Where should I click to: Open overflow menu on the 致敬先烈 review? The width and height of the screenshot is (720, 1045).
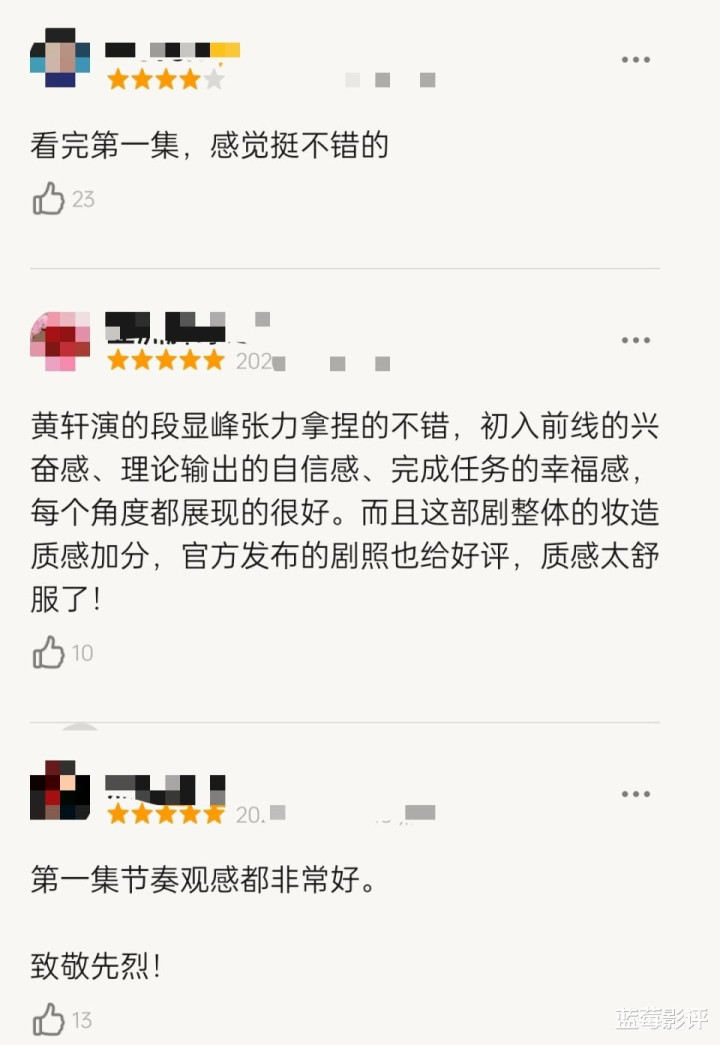(636, 794)
